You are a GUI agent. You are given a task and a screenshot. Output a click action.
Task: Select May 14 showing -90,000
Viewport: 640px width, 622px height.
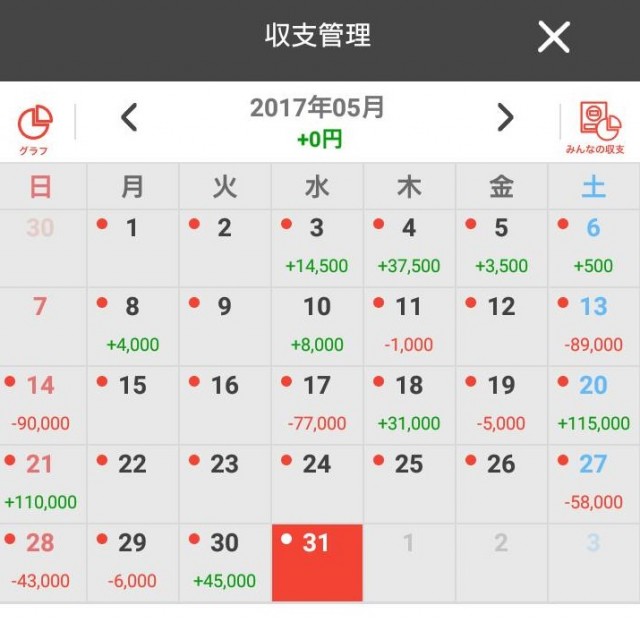coord(41,404)
